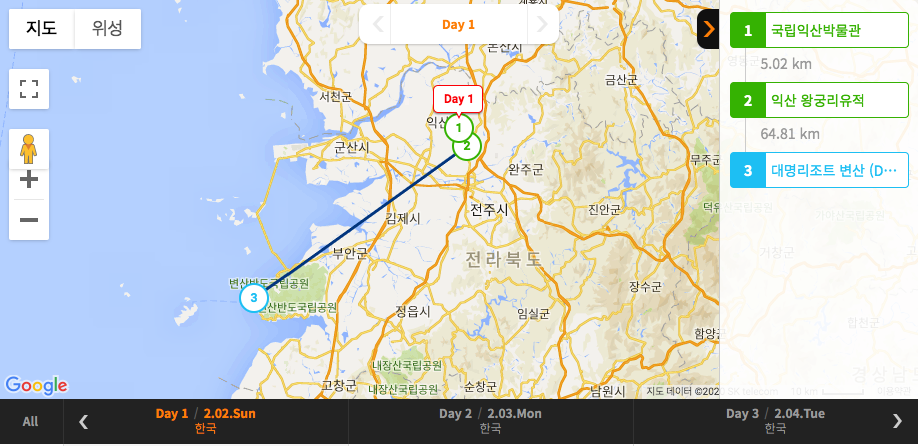This screenshot has width=918, height=446.
Task: Show All days in the bottom bar
Action: [x=30, y=421]
